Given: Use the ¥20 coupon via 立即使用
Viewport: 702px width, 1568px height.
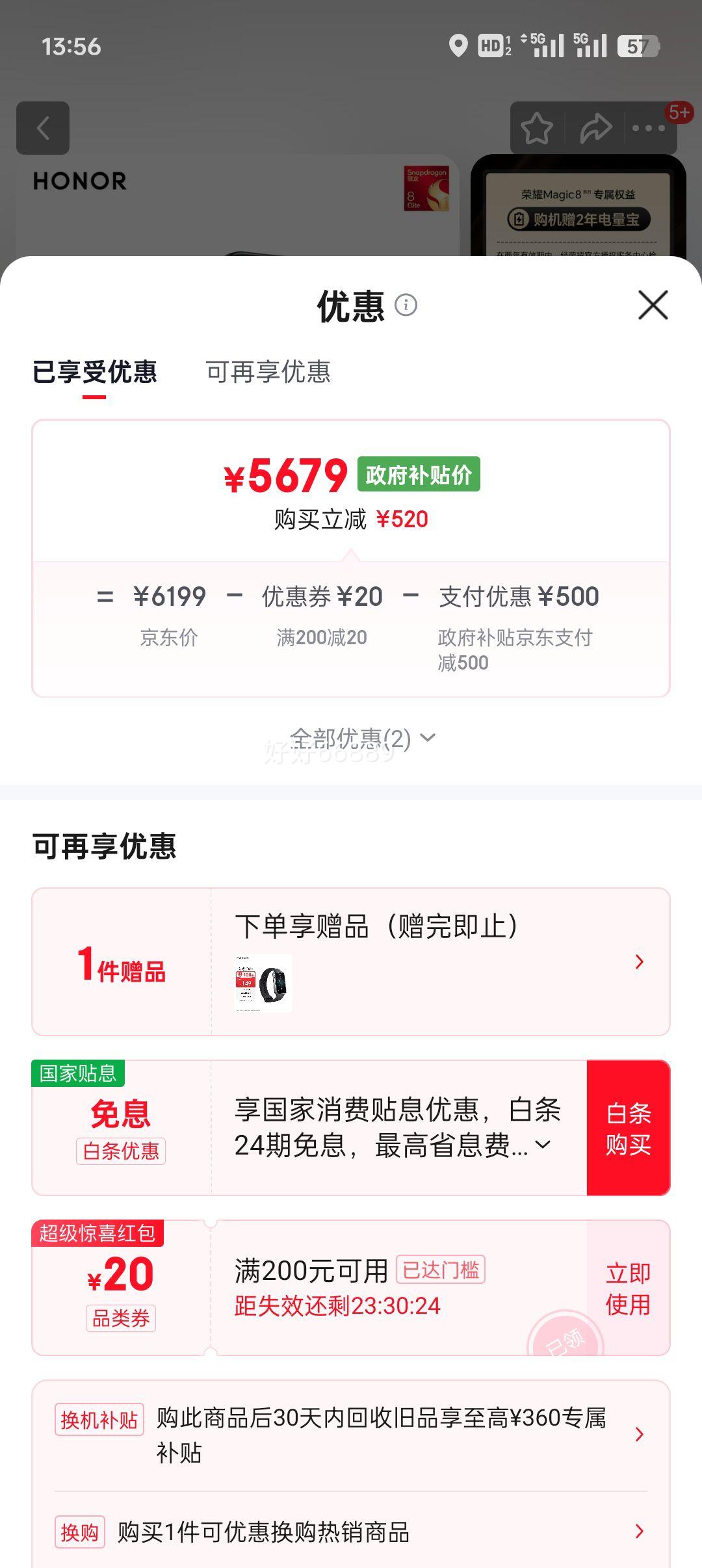Looking at the screenshot, I should pyautogui.click(x=628, y=1289).
